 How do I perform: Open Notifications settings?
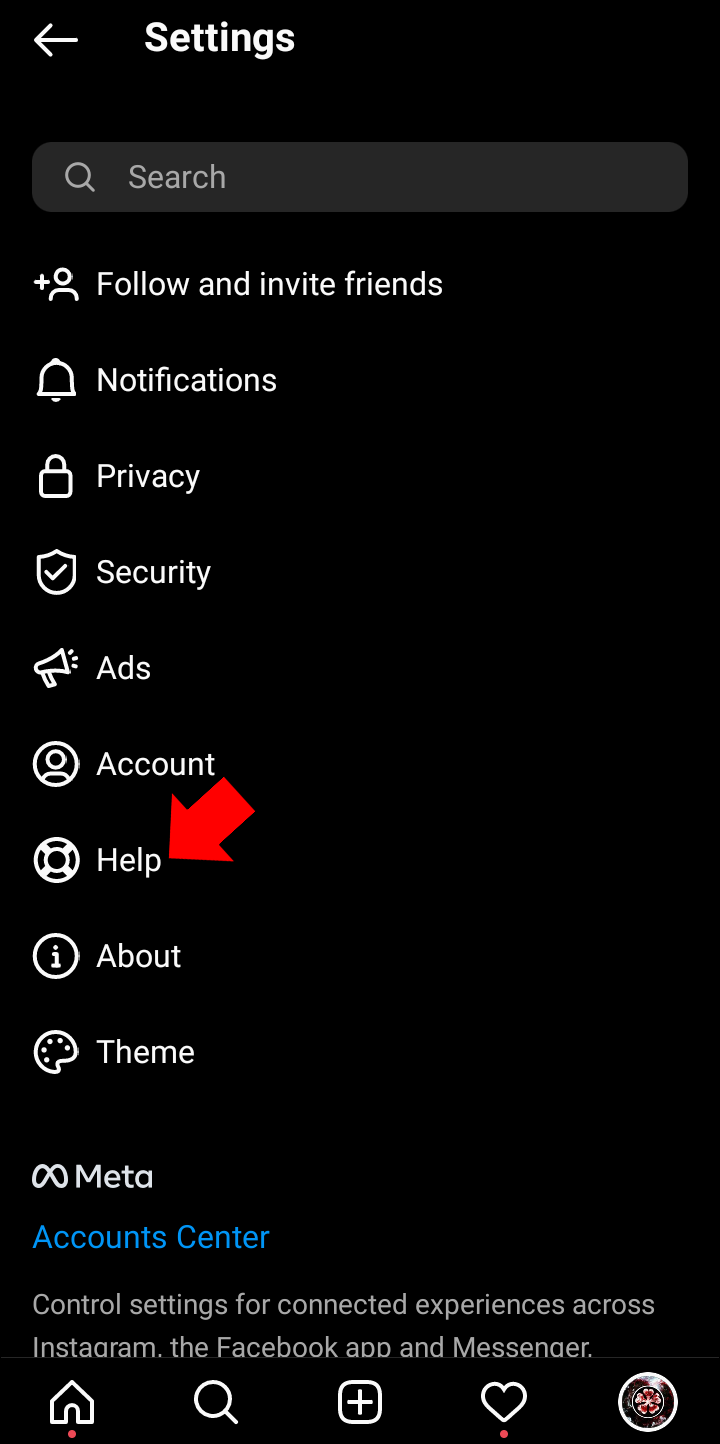pyautogui.click(x=186, y=380)
